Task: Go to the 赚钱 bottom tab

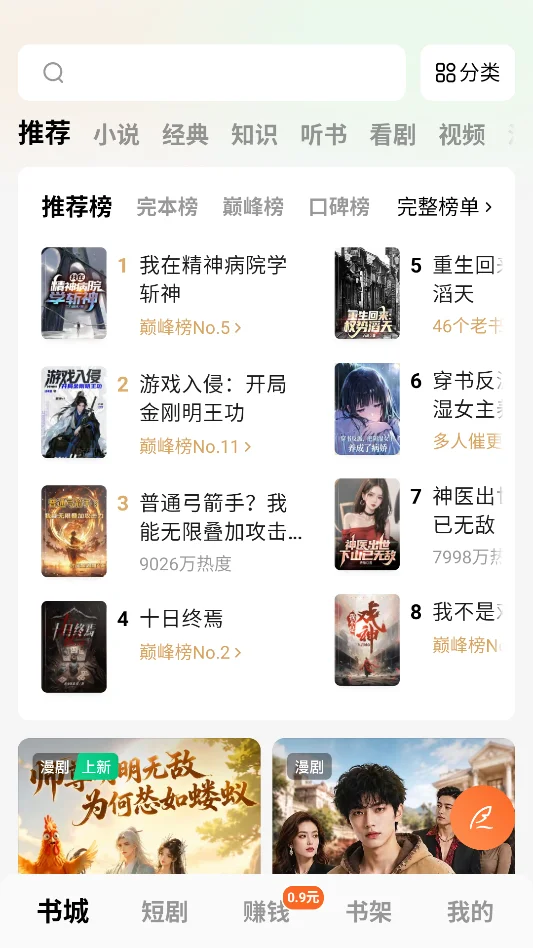Action: click(266, 912)
